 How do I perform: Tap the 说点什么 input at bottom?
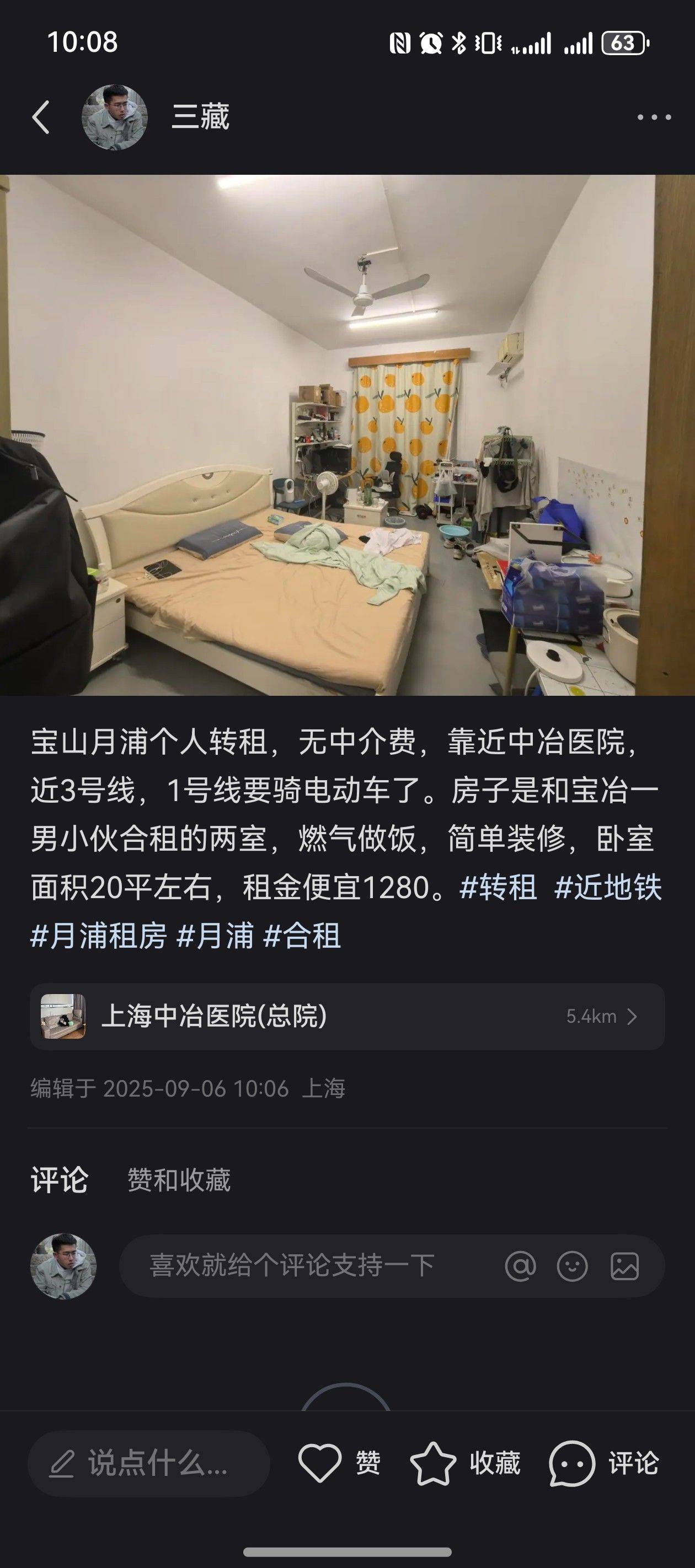148,1463
